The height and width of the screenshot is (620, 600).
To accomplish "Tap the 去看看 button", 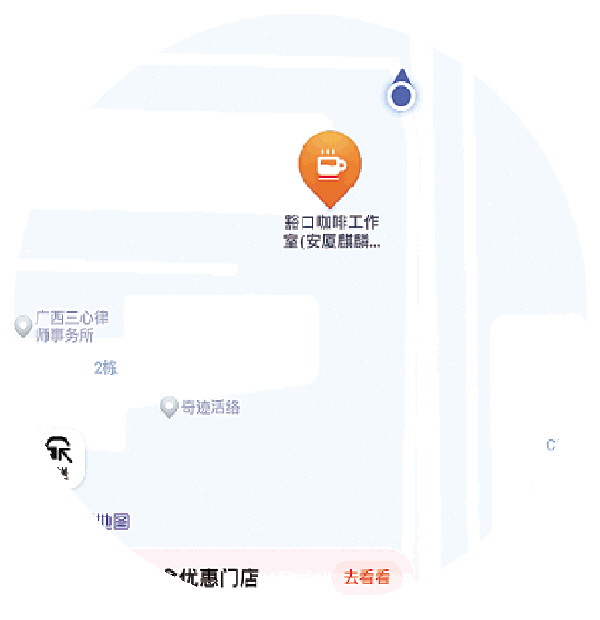I will click(366, 577).
